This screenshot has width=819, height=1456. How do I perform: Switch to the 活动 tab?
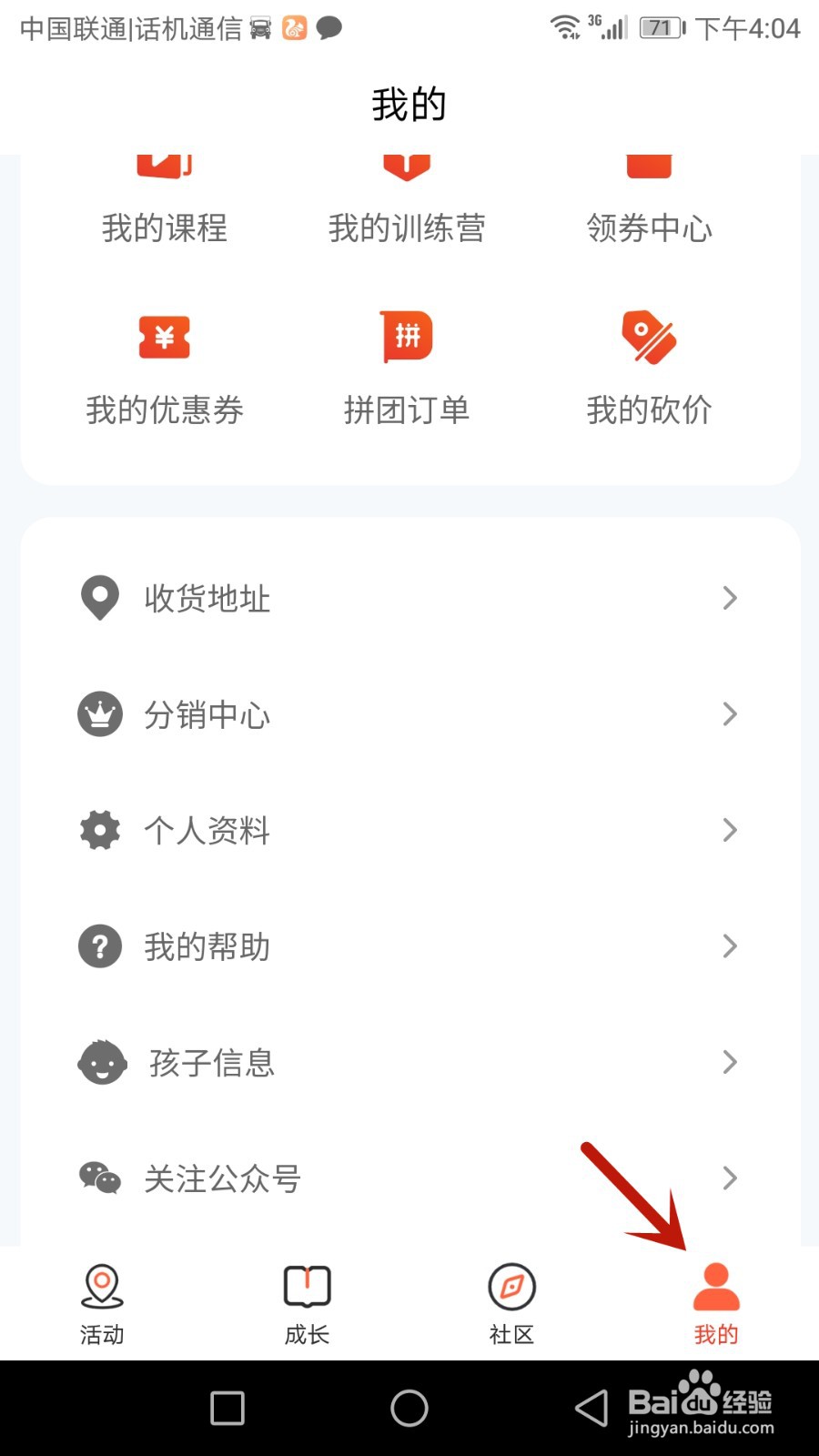point(102,1303)
